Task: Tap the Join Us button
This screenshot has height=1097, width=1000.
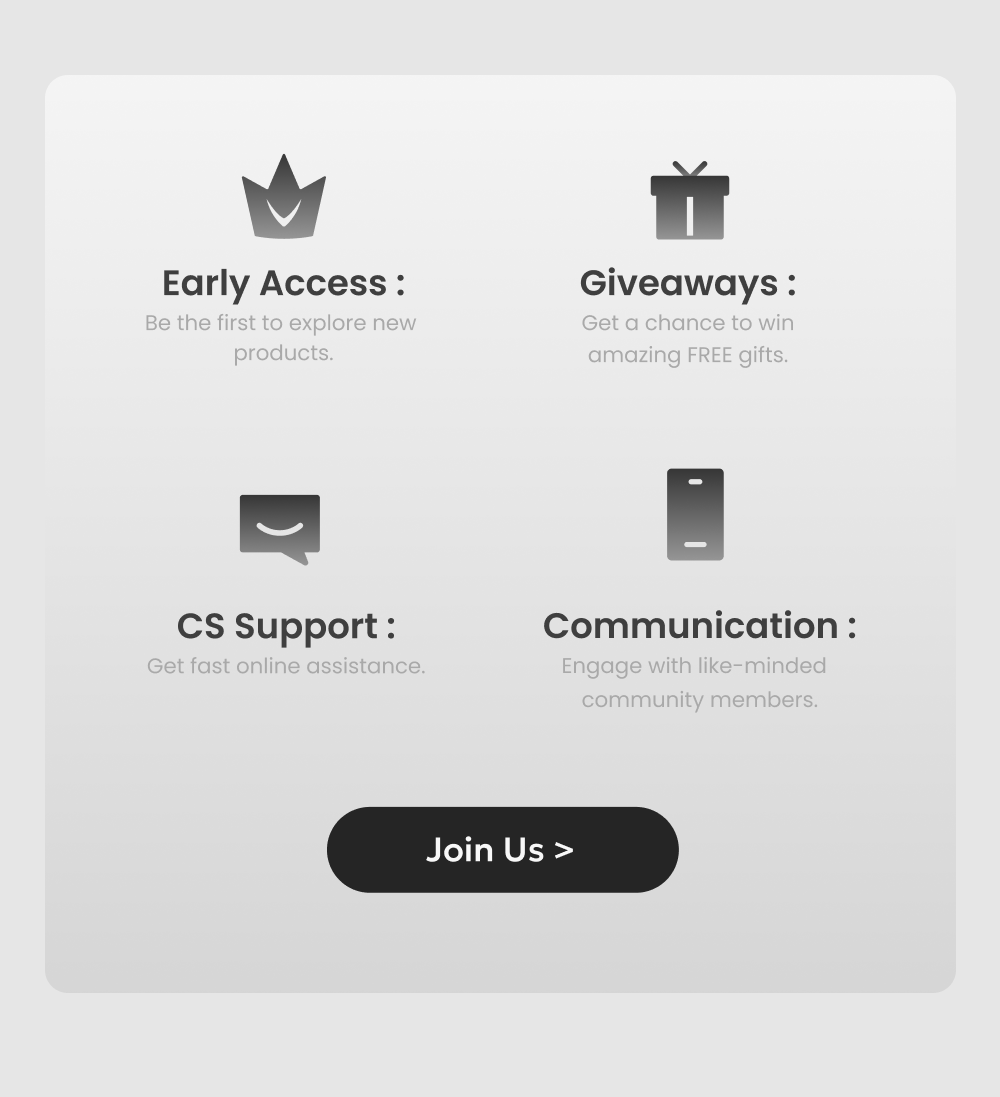Action: pos(502,850)
